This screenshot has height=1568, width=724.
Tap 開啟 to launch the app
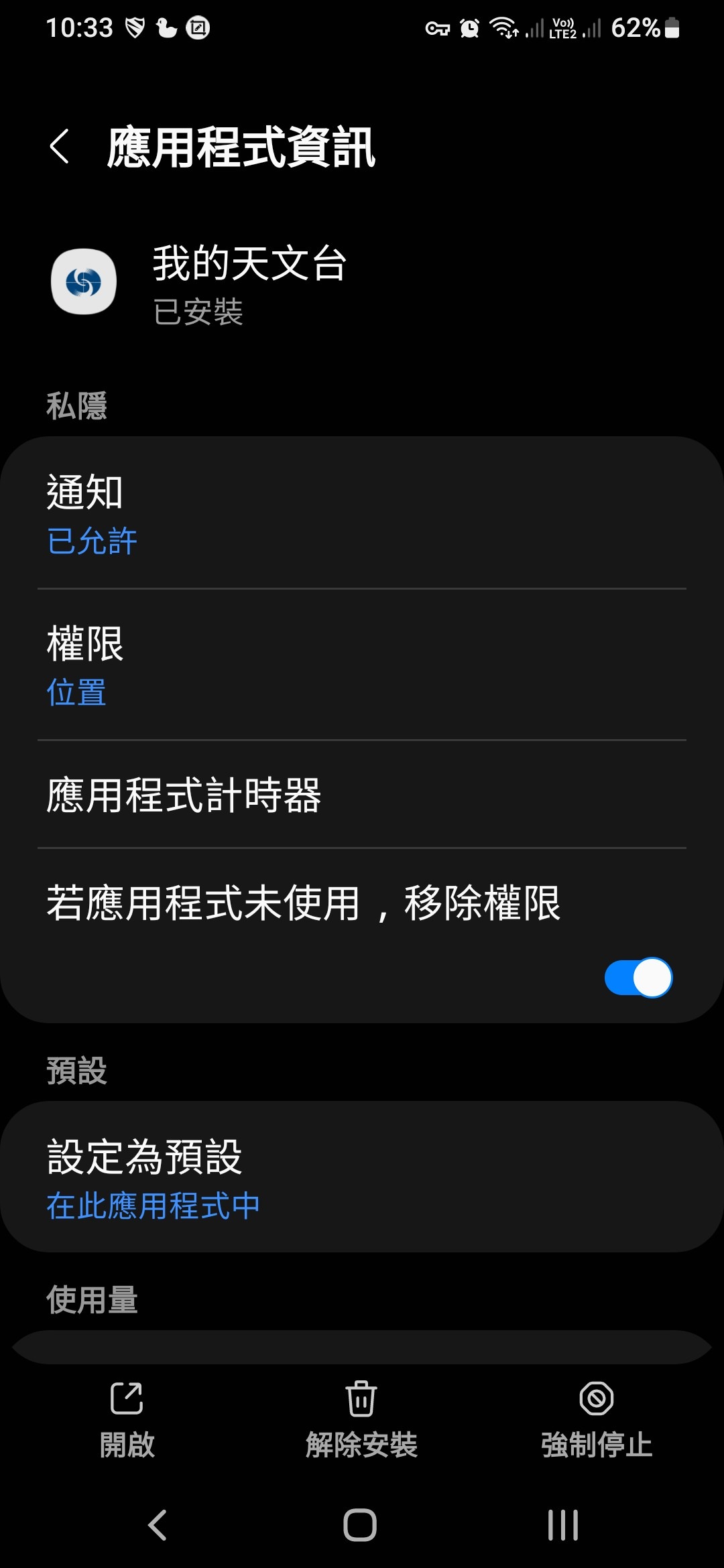click(x=127, y=1420)
